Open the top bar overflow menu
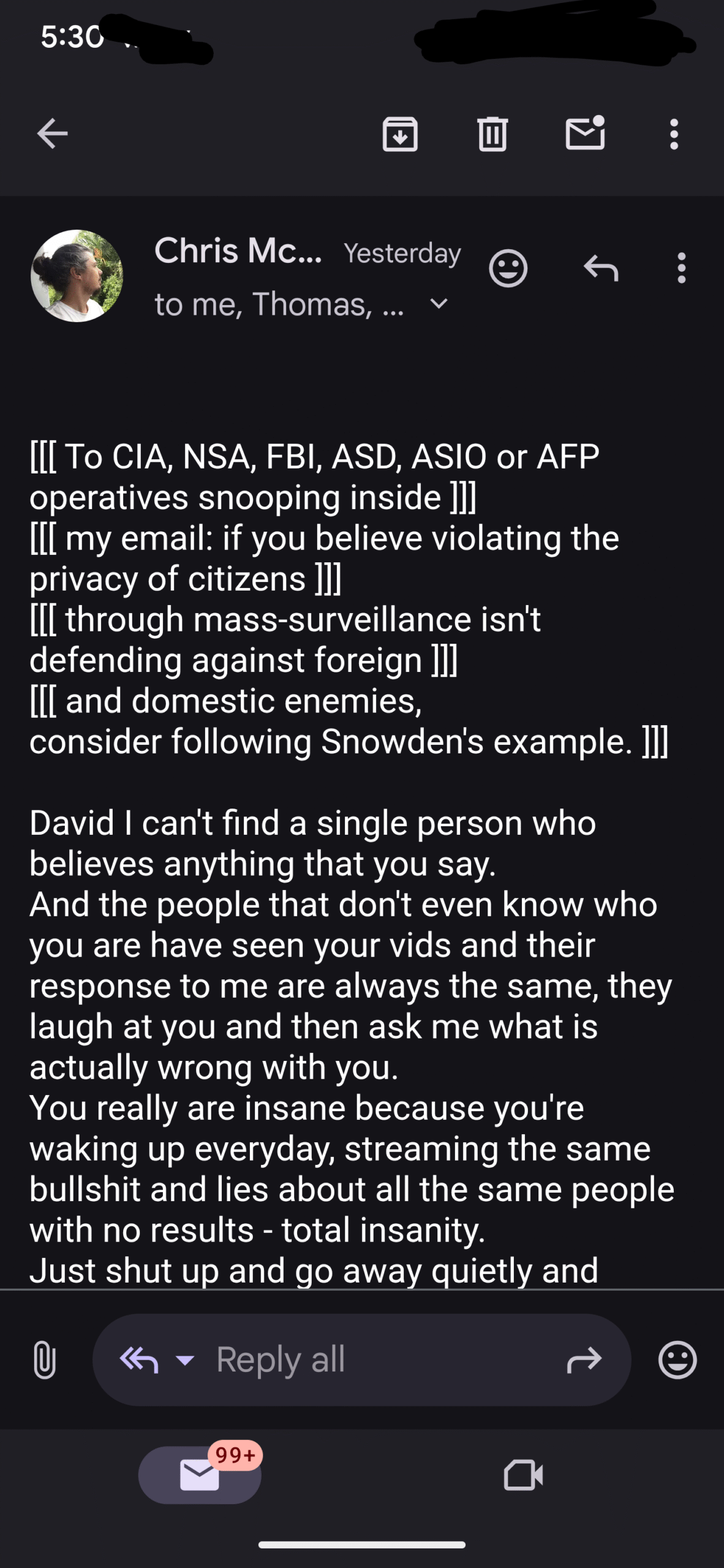Screen dimensions: 724x1568 674,134
